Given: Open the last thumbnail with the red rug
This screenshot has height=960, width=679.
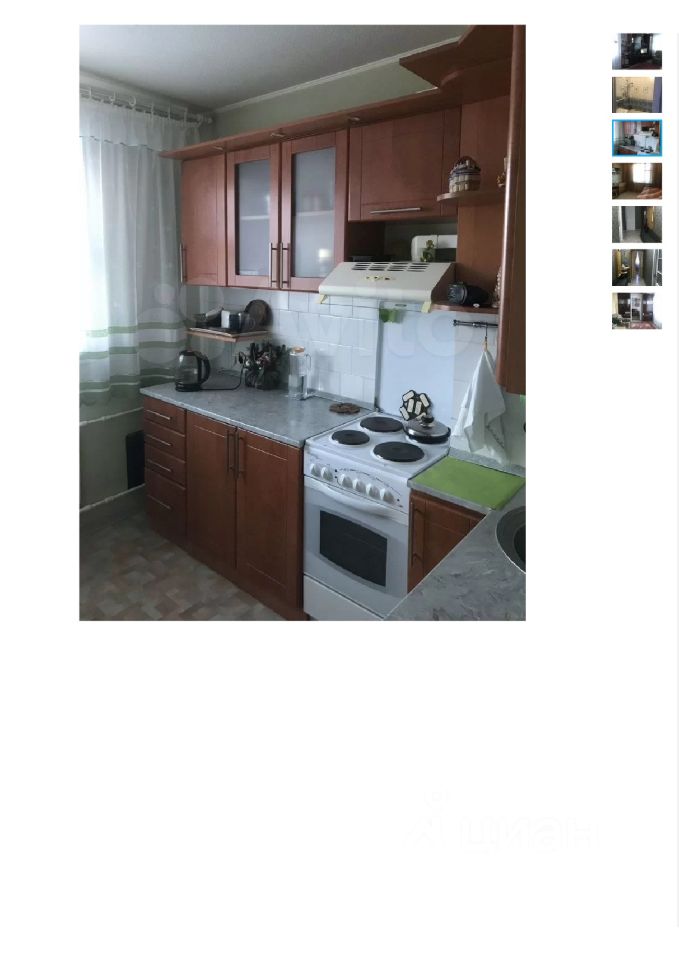Looking at the screenshot, I should tap(636, 310).
